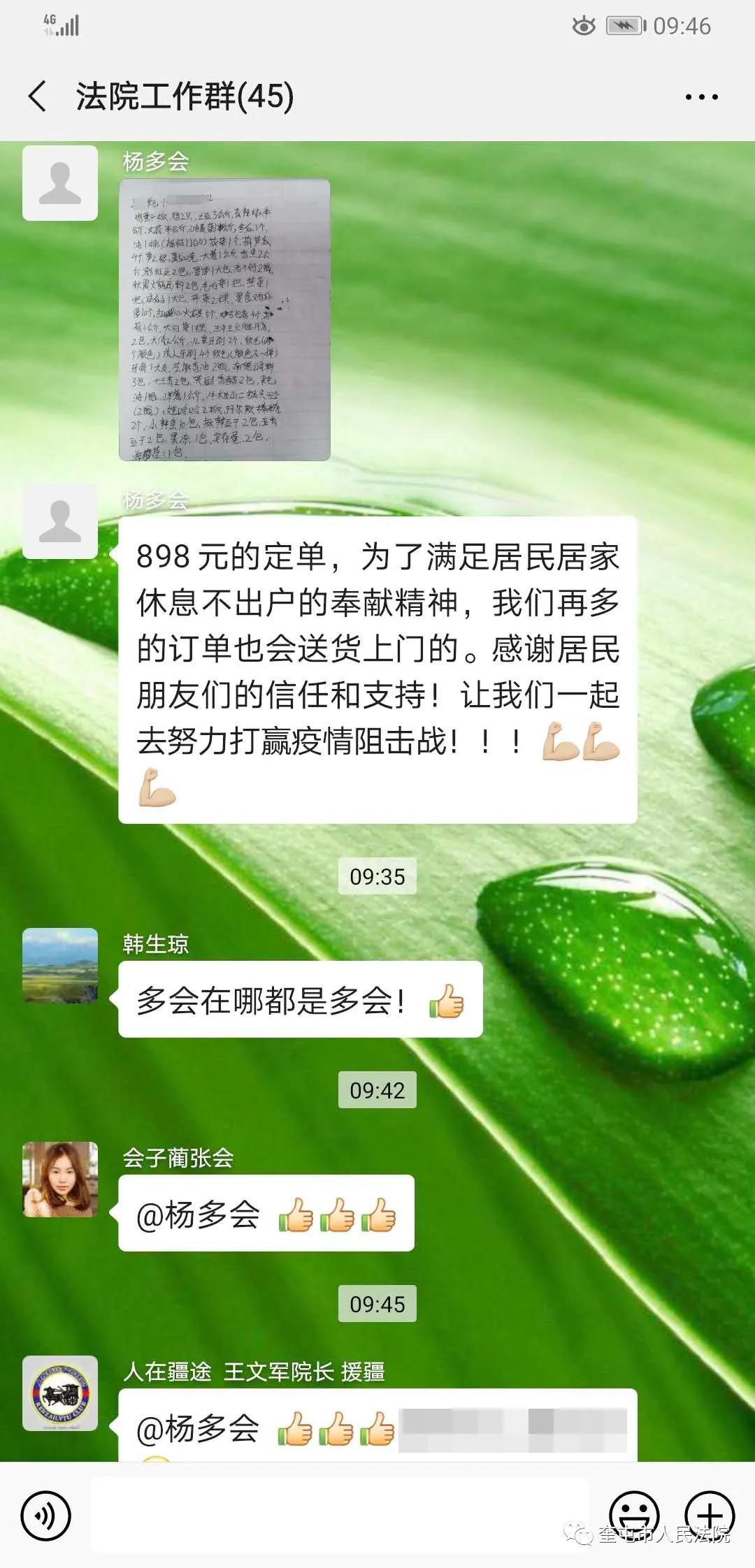The image size is (755, 1568).
Task: View 韩生琼's profile avatar
Action: click(x=60, y=965)
